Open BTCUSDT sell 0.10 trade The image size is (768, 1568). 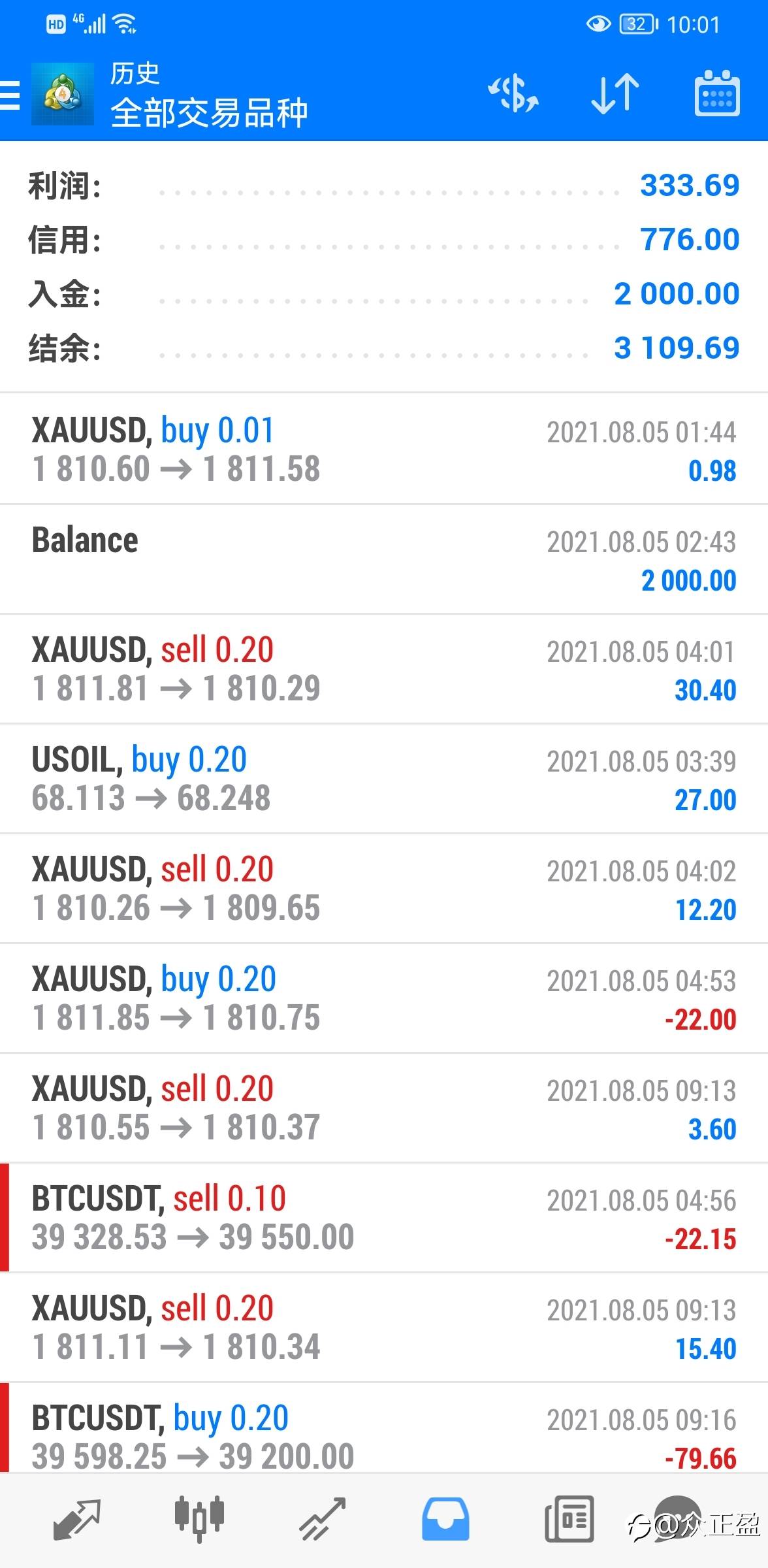pos(384,1218)
